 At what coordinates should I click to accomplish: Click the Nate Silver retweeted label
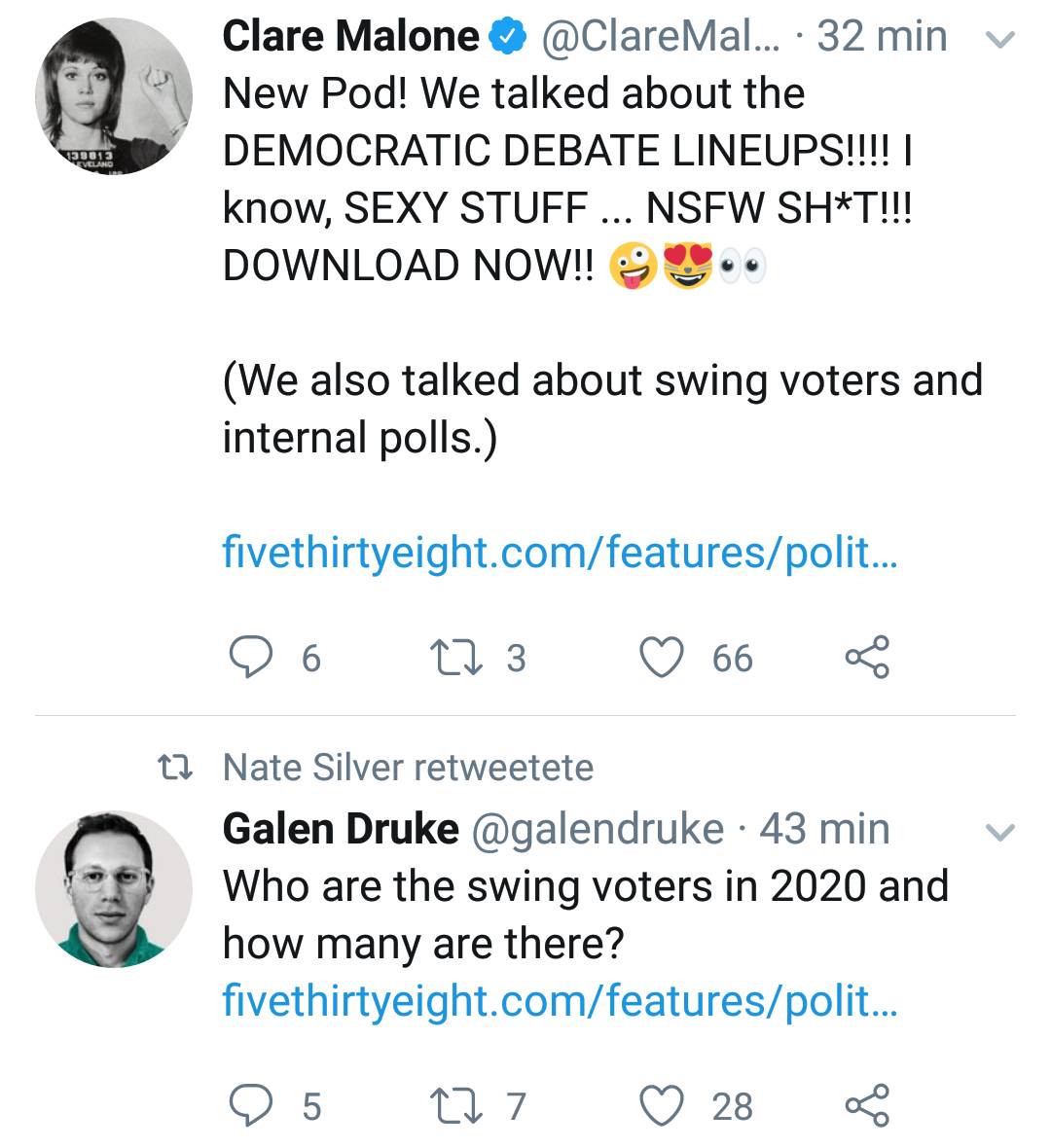(x=407, y=768)
